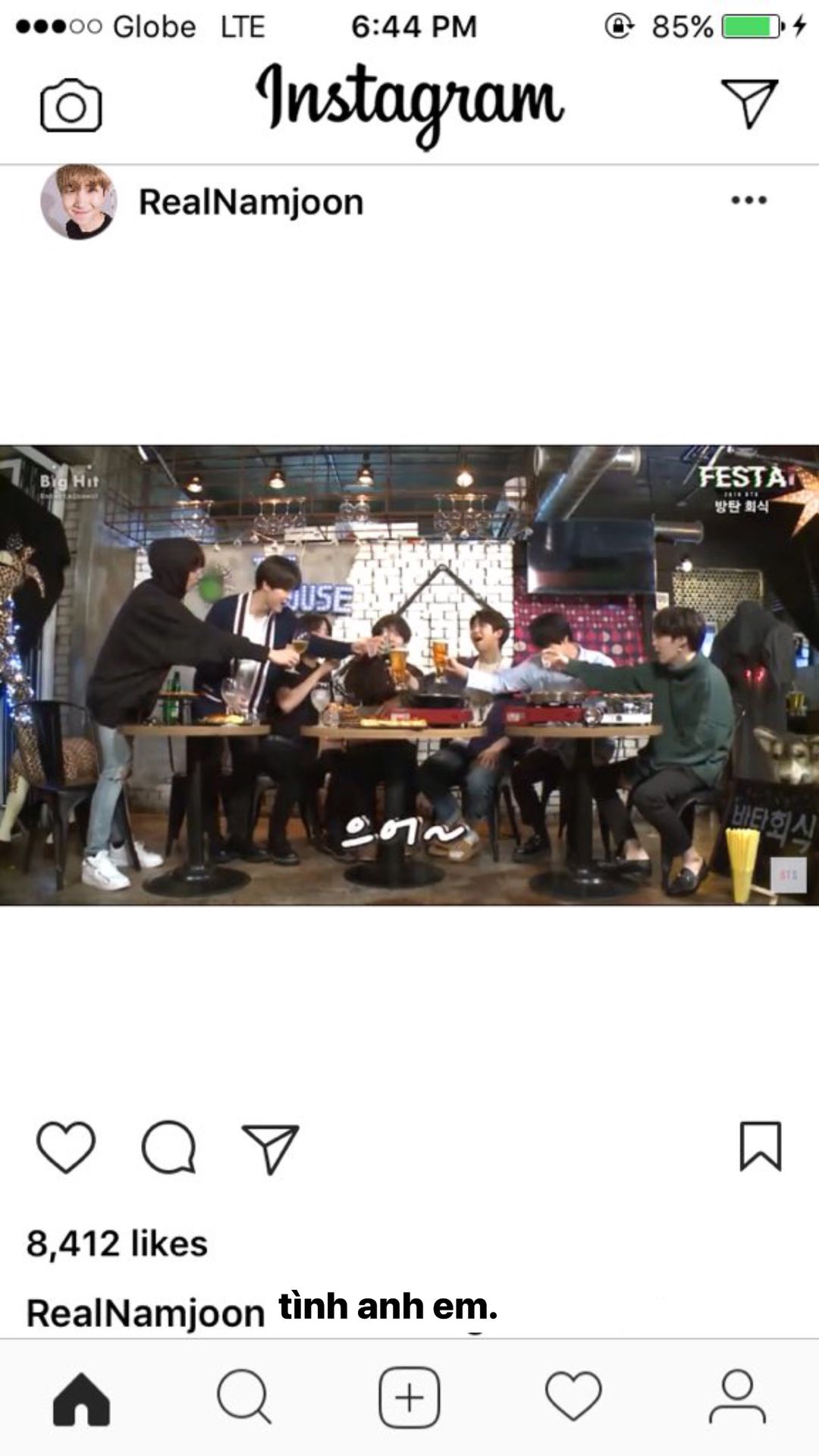Share the post via paper plane under photo

pos(270,1149)
